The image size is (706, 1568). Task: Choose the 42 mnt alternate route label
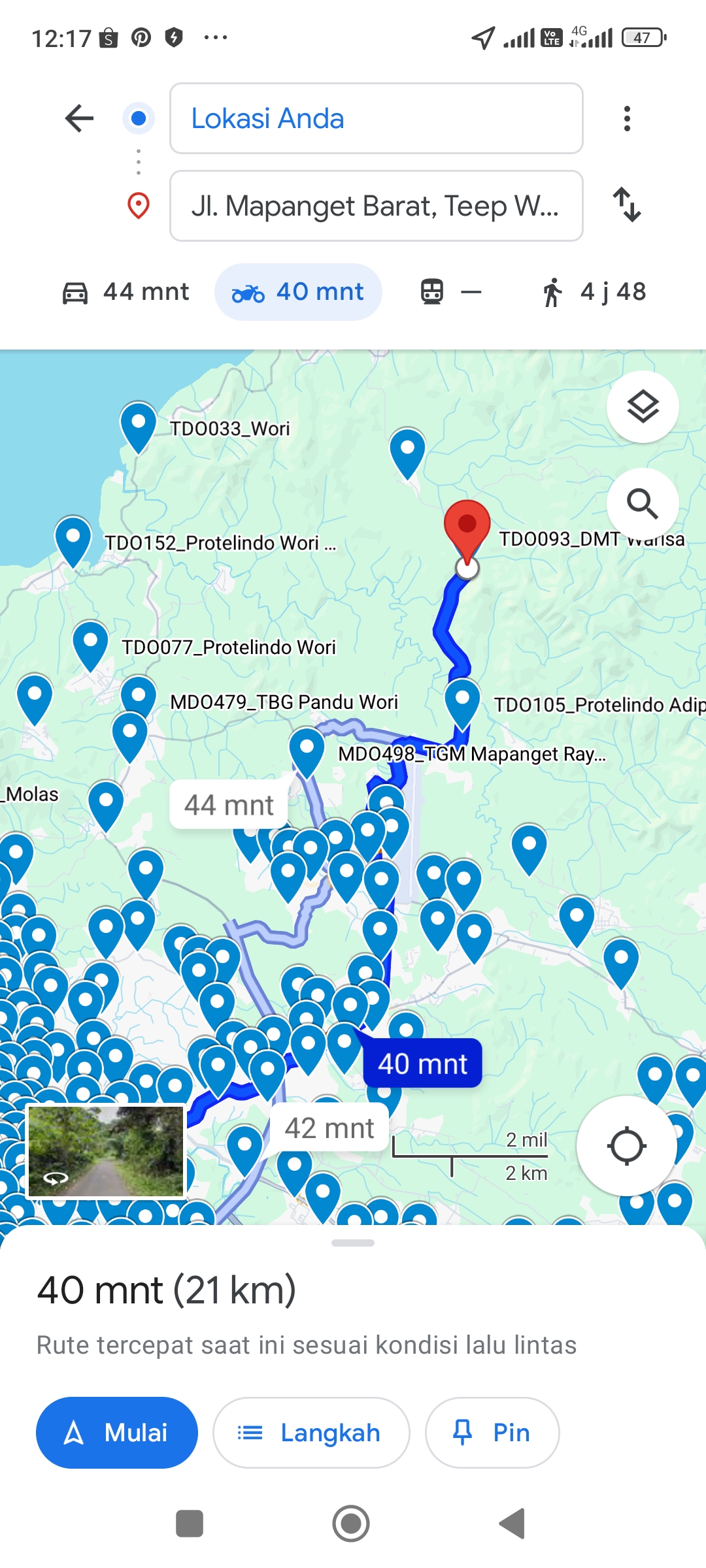(329, 1128)
